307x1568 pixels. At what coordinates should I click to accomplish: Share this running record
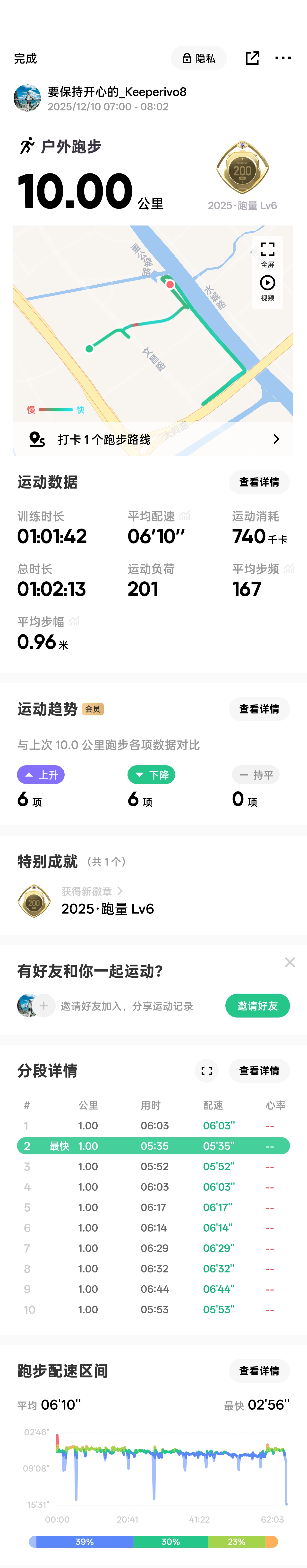pos(252,58)
